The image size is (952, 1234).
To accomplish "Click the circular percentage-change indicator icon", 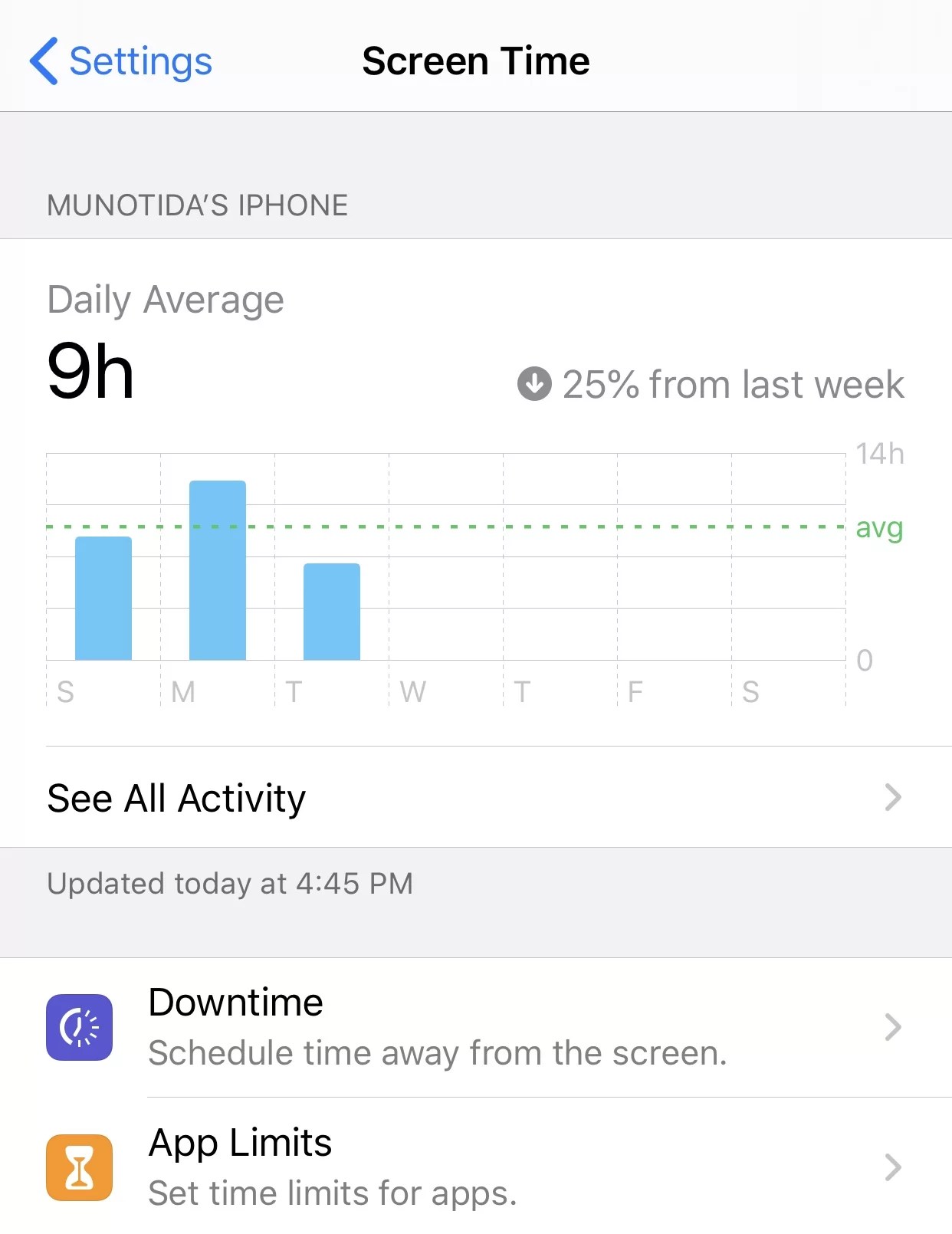I will coord(536,384).
